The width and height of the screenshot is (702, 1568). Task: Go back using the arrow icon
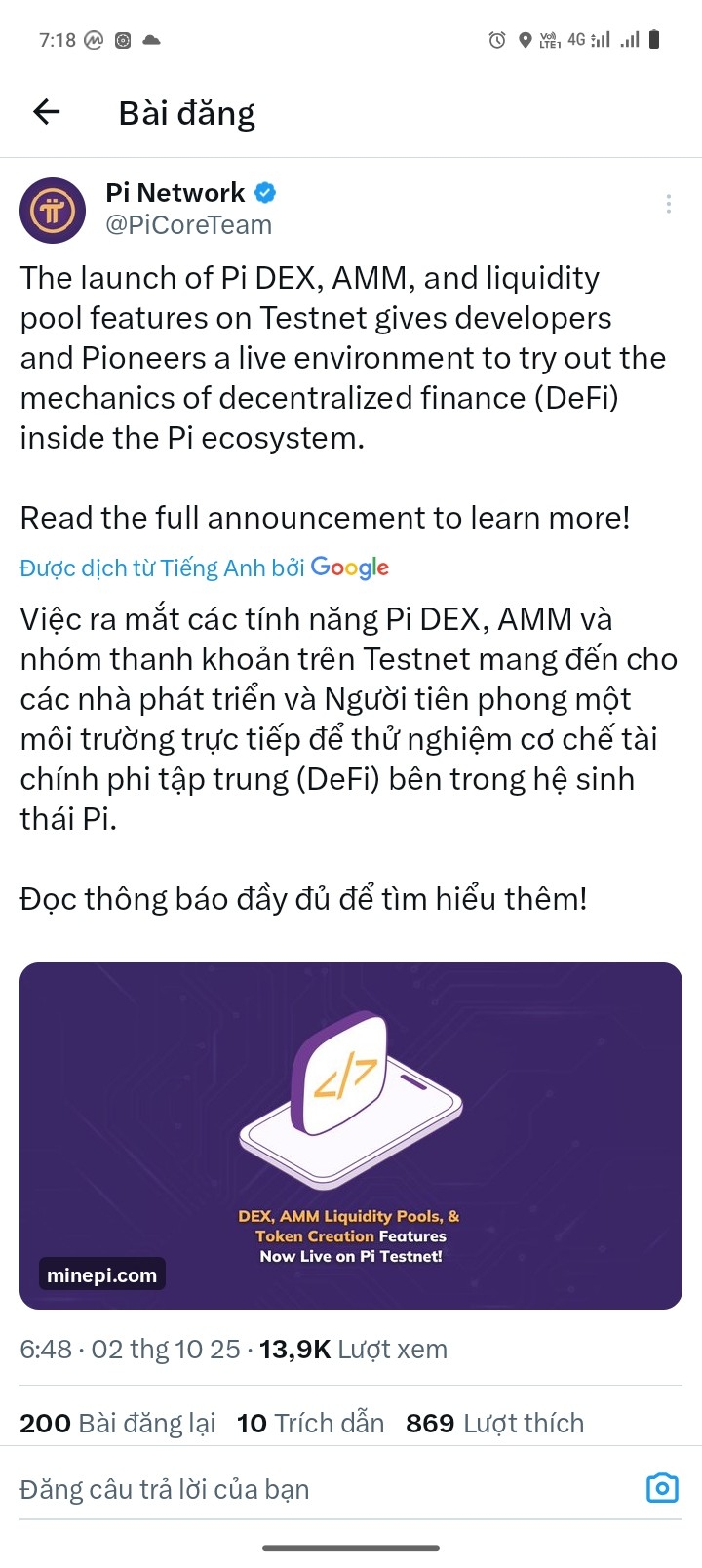[x=46, y=113]
